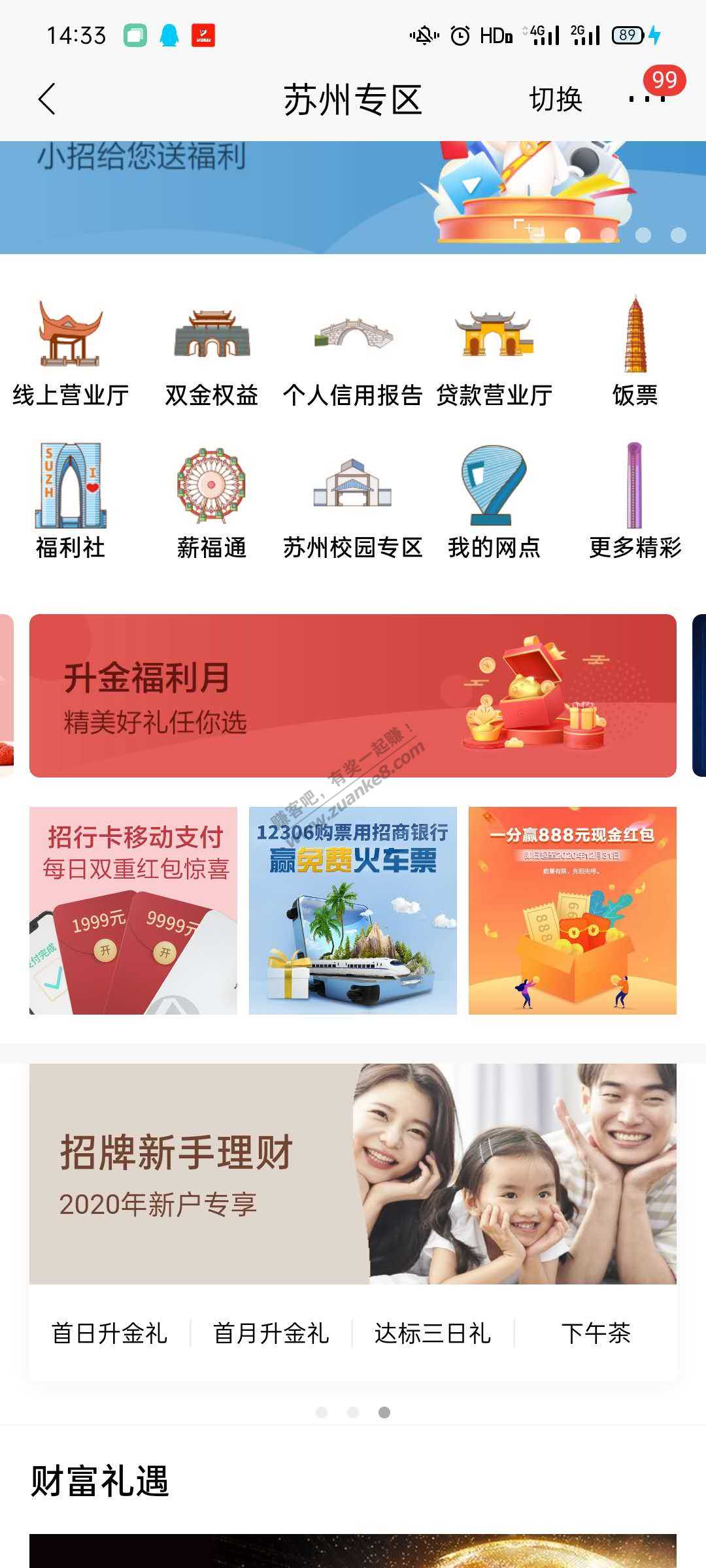Open 饭票
Image resolution: width=706 pixels, height=1568 pixels.
tap(635, 353)
